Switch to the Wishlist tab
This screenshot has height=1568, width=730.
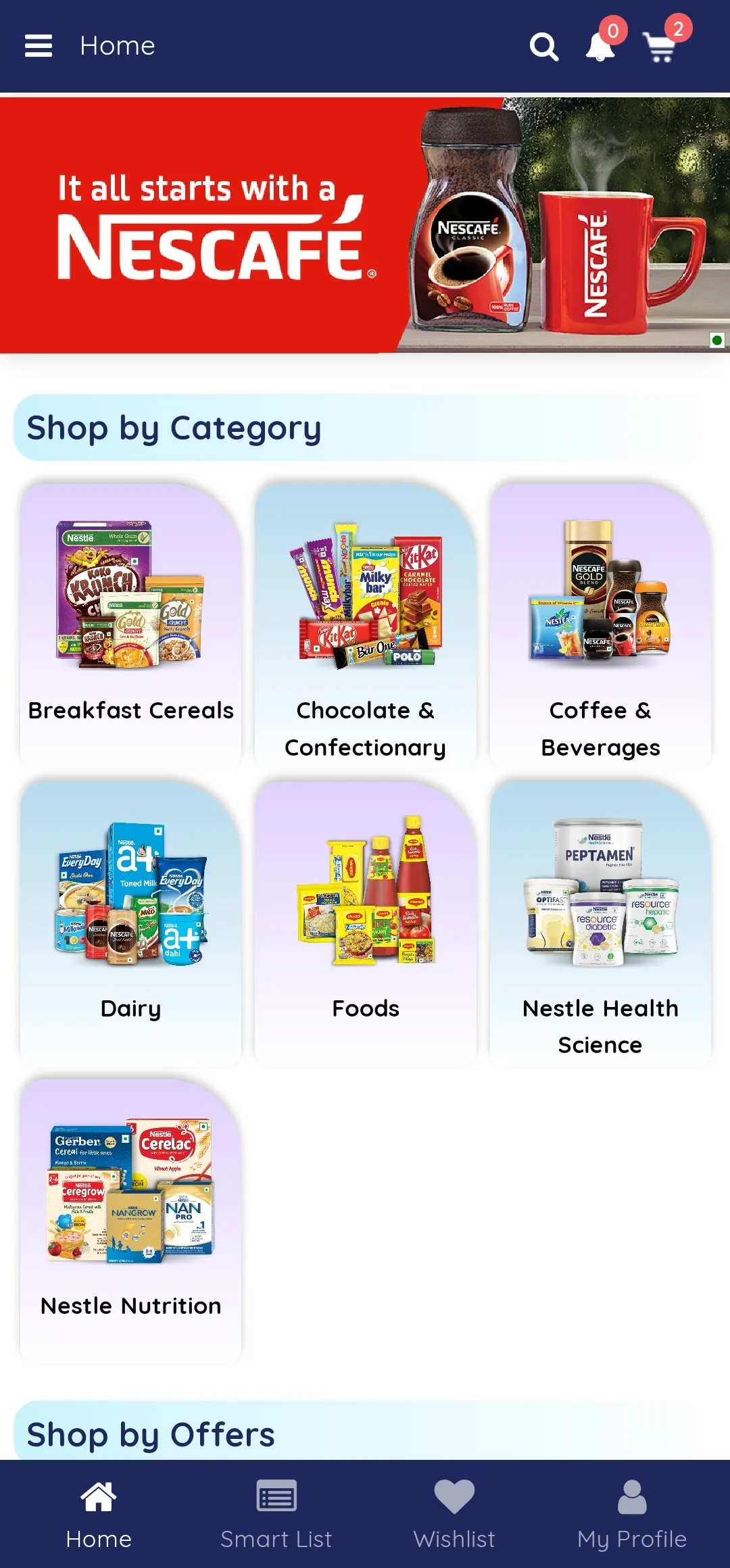coord(454,1515)
